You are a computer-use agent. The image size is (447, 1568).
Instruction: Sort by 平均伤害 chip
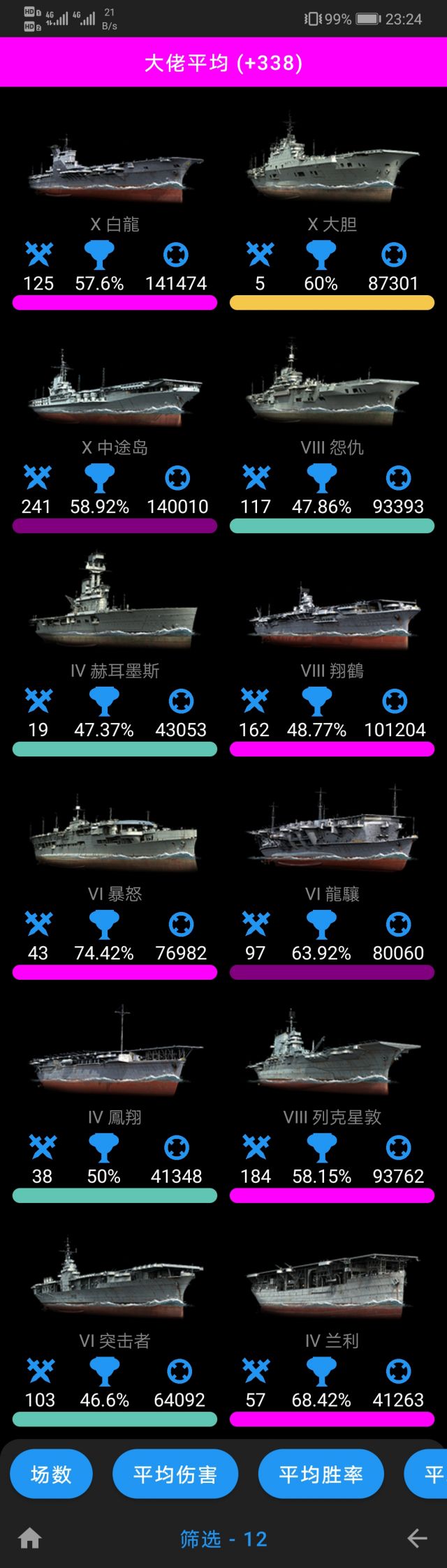(x=175, y=1474)
